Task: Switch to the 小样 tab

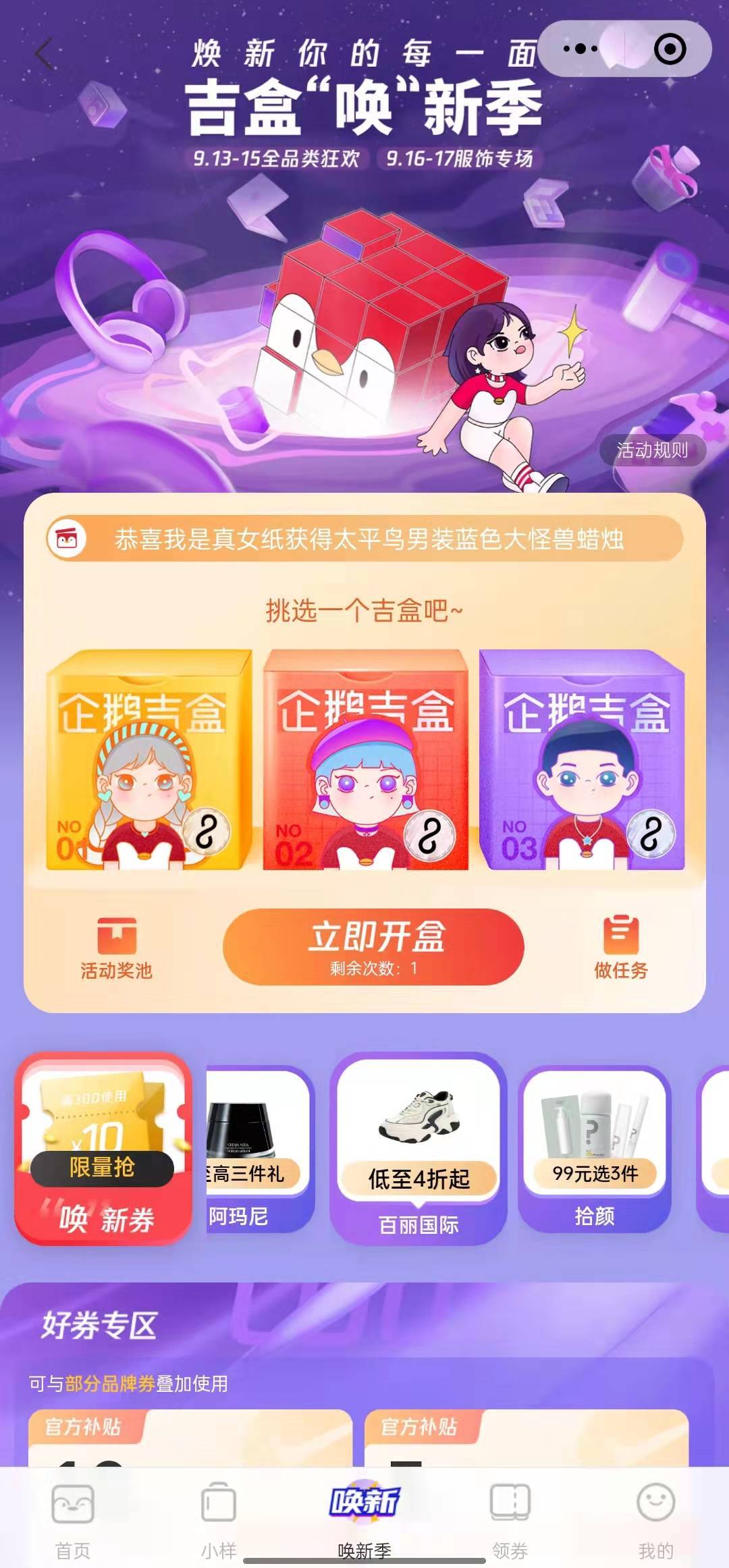Action: click(x=219, y=1518)
